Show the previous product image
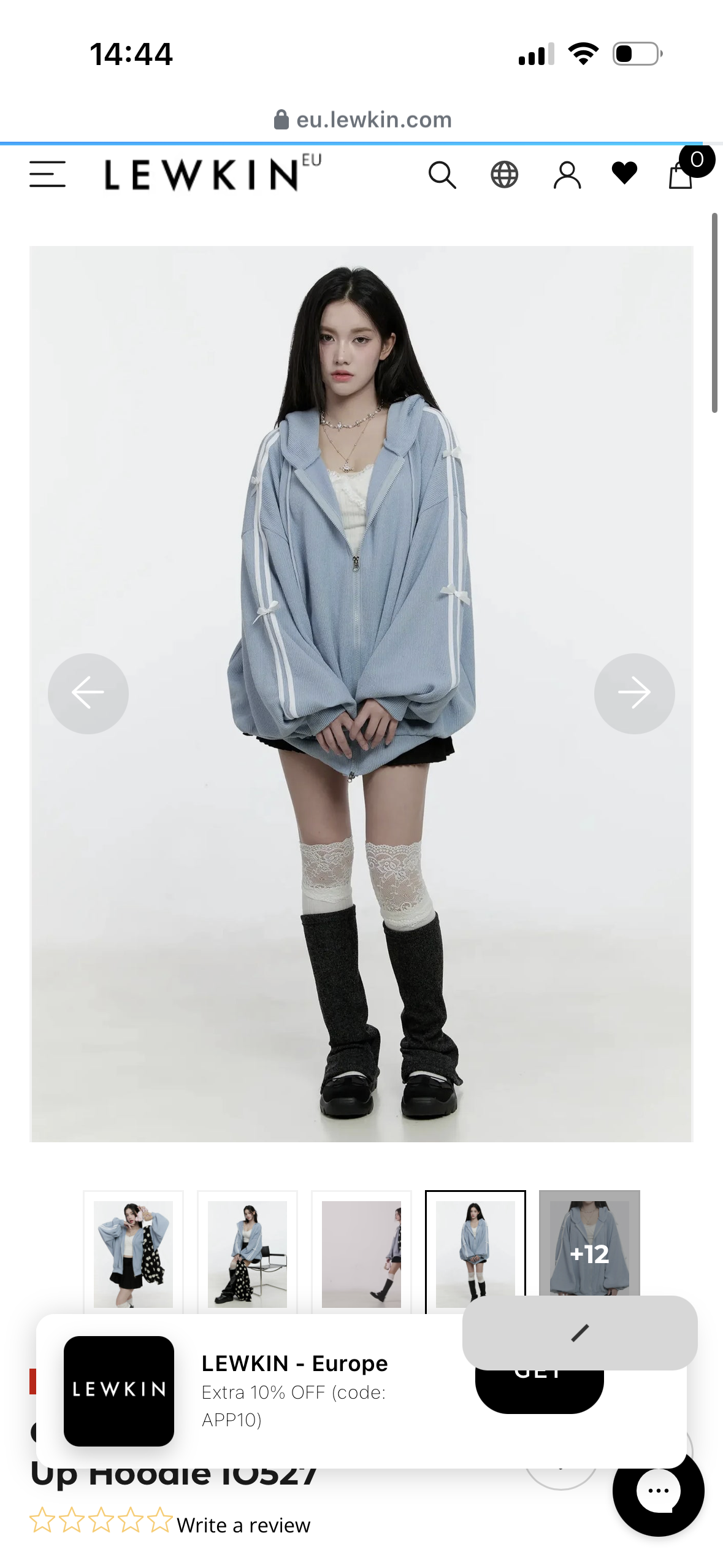The width and height of the screenshot is (723, 1568). coord(88,693)
